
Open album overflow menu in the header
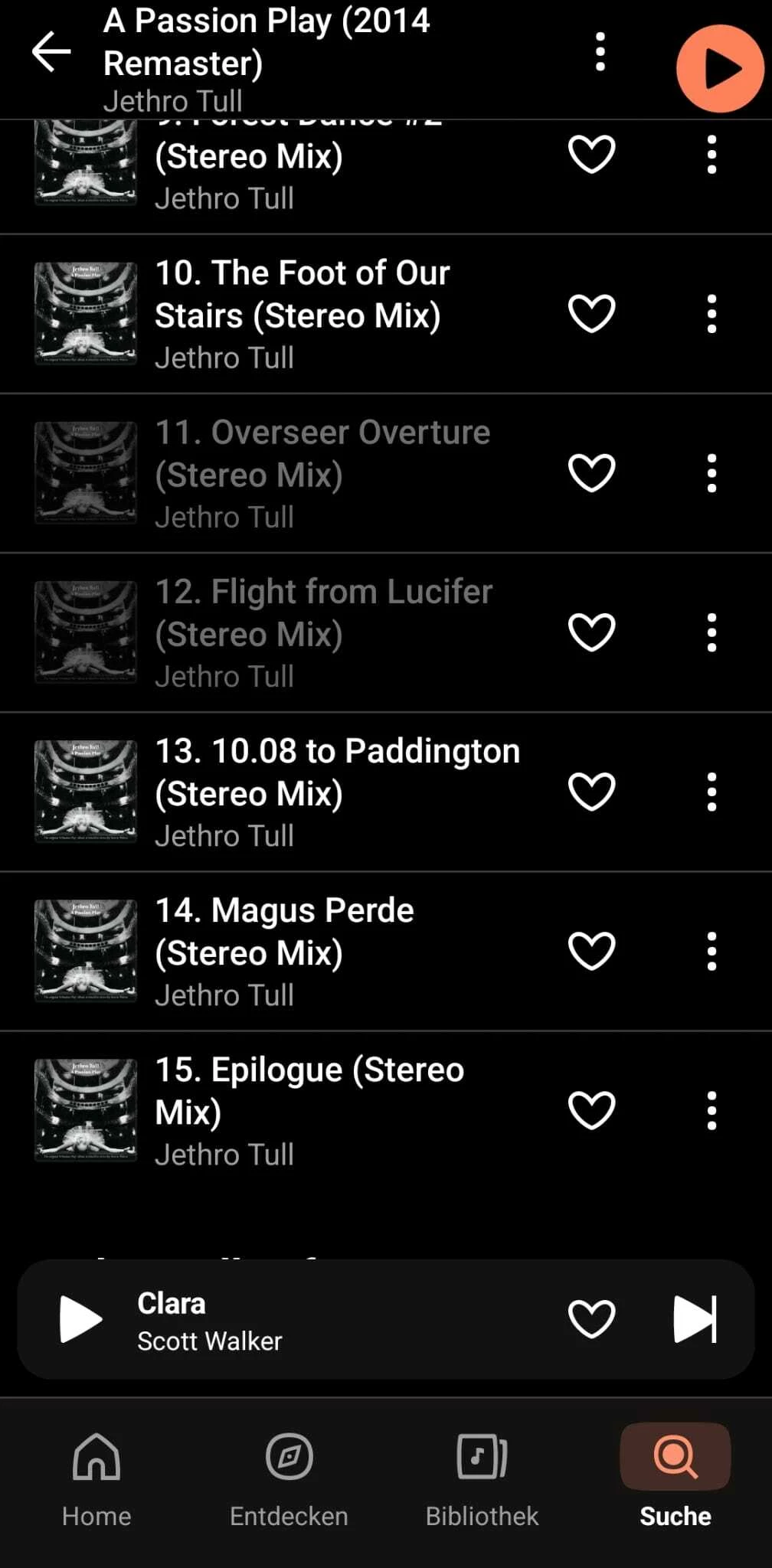600,52
